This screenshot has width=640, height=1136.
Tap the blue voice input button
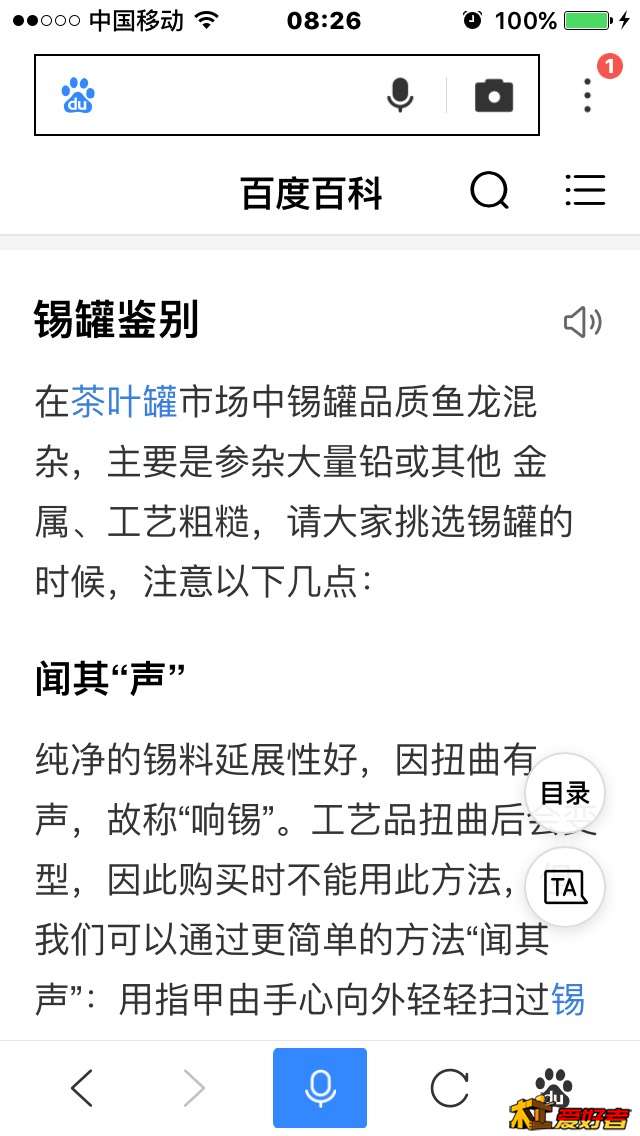(320, 1087)
